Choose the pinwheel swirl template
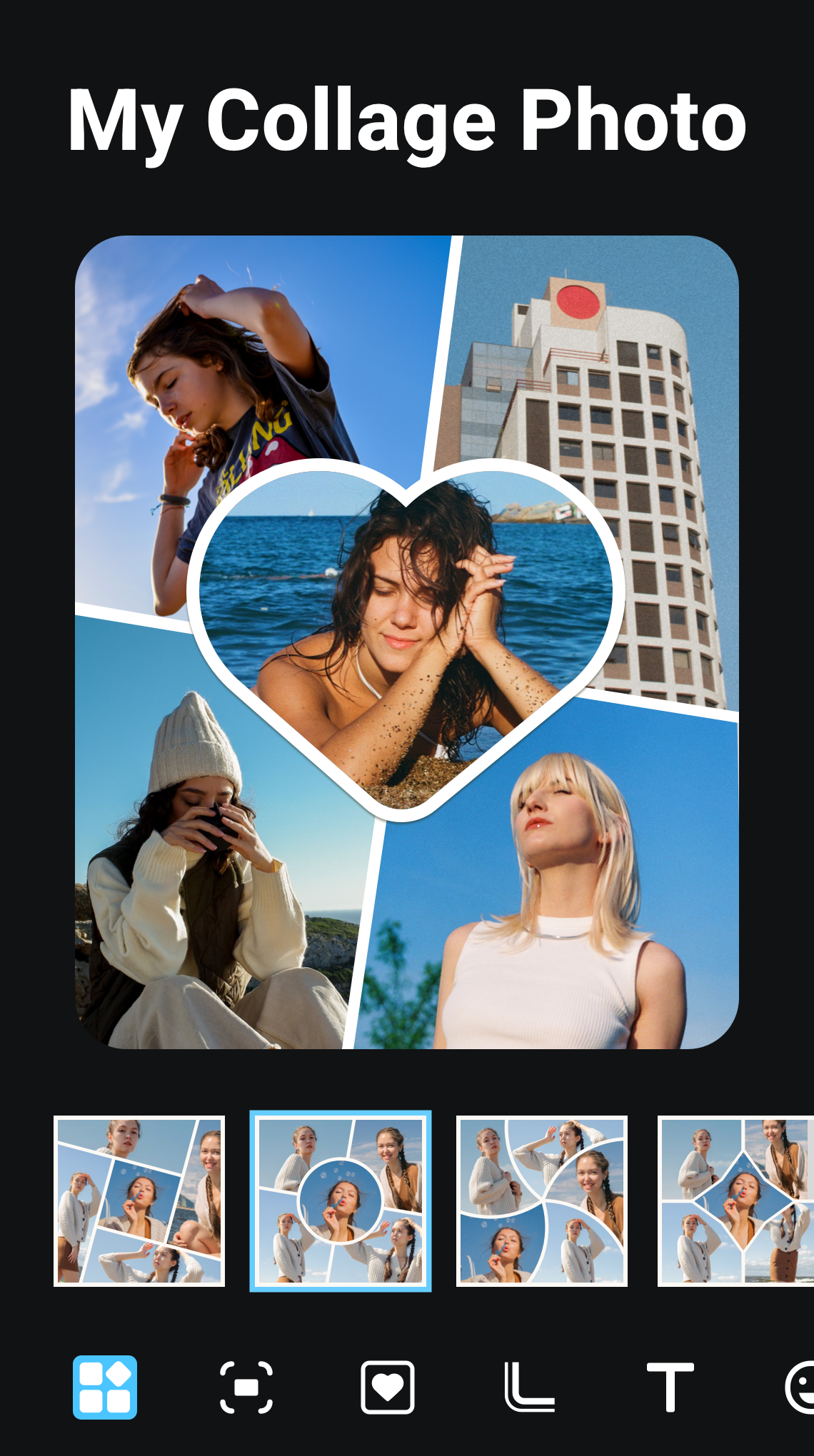Image resolution: width=814 pixels, height=1456 pixels. (x=543, y=1201)
